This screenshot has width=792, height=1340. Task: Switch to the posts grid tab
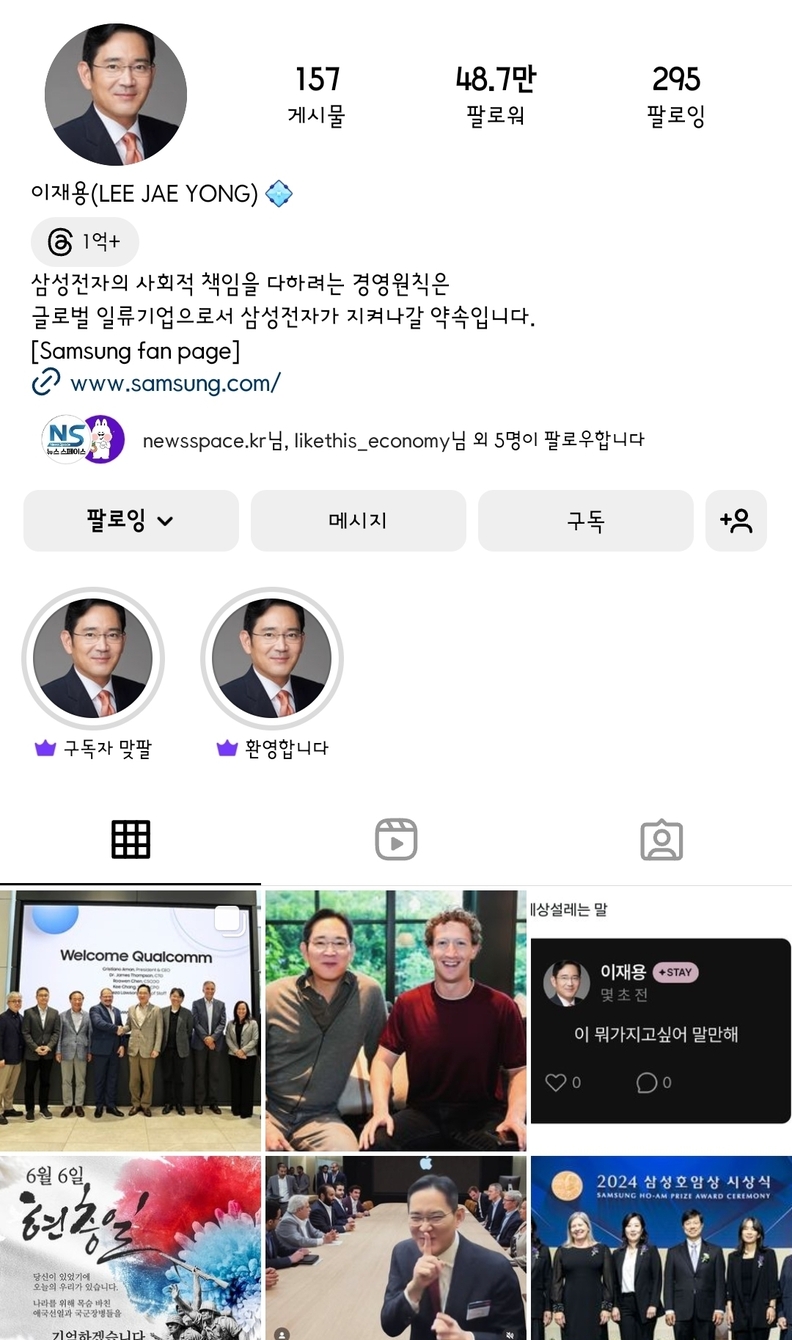(x=131, y=840)
